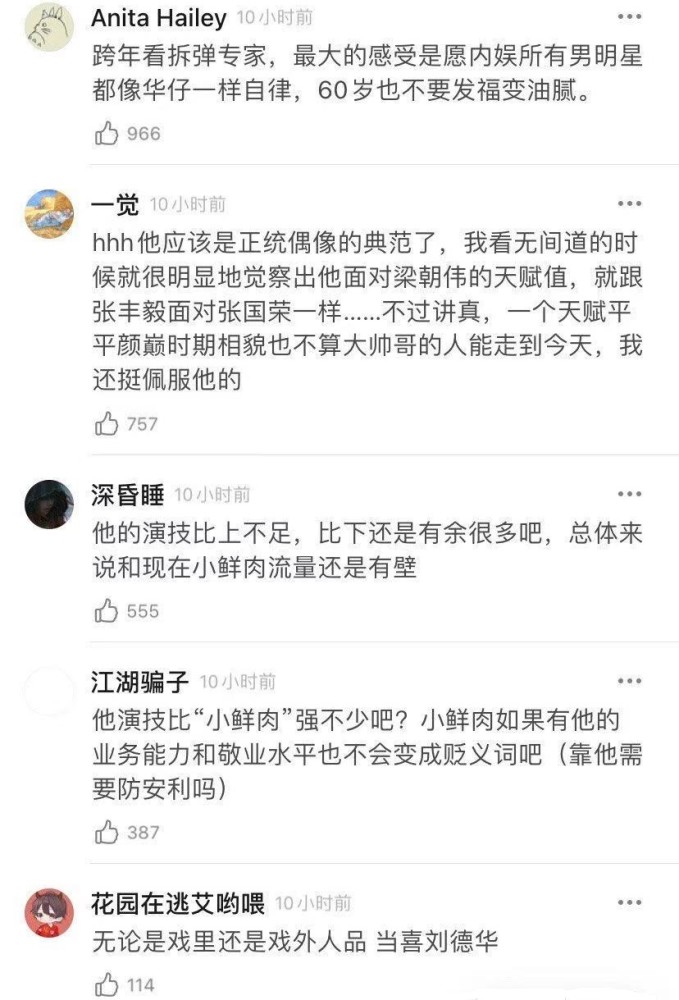Open more options on 江湖骗子's comment
Image resolution: width=679 pixels, height=1000 pixels.
click(x=629, y=681)
